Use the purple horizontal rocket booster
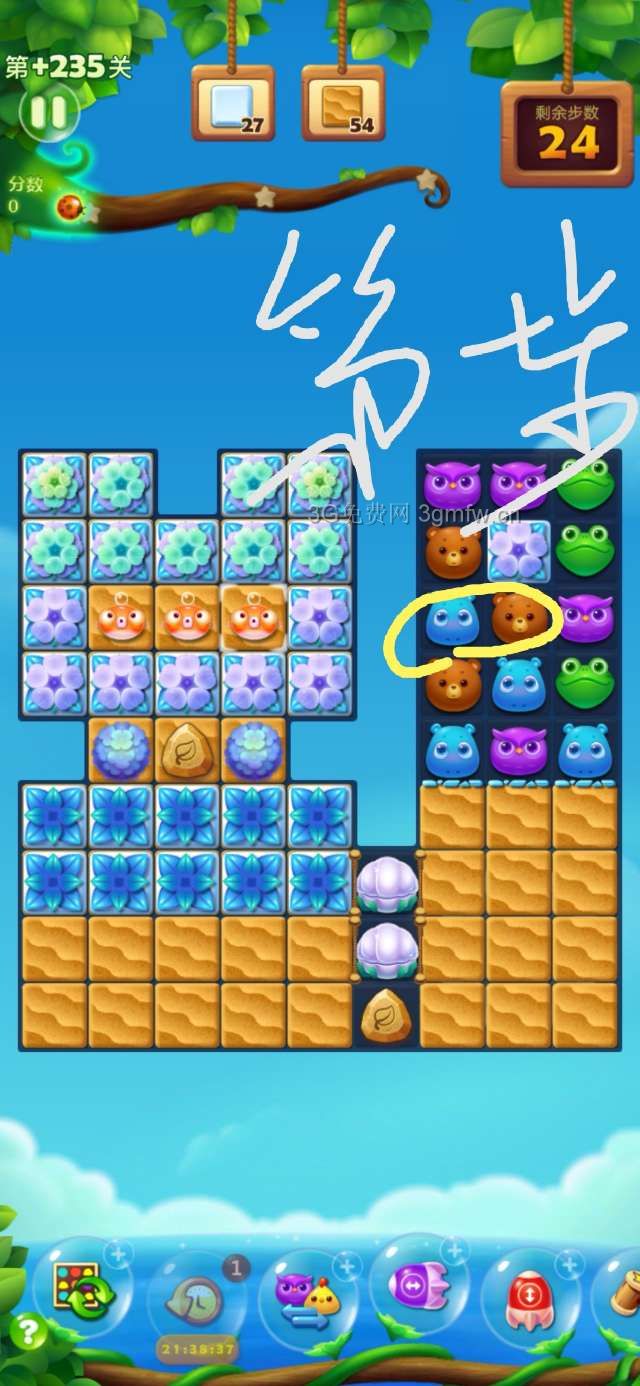Screen dimensions: 640x1386 tap(416, 1284)
